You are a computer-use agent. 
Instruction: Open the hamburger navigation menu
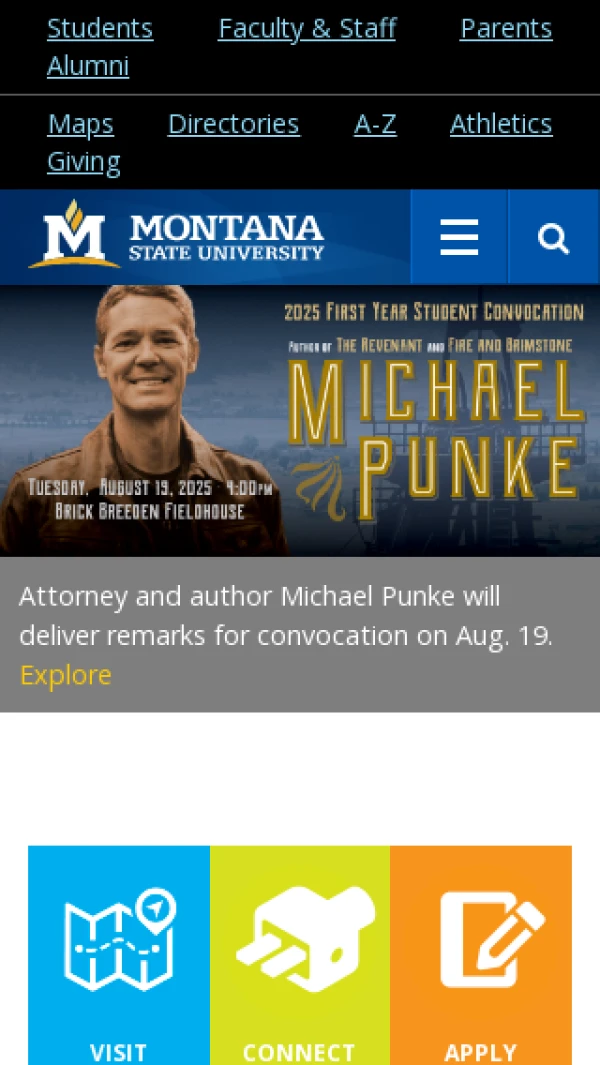pyautogui.click(x=459, y=238)
